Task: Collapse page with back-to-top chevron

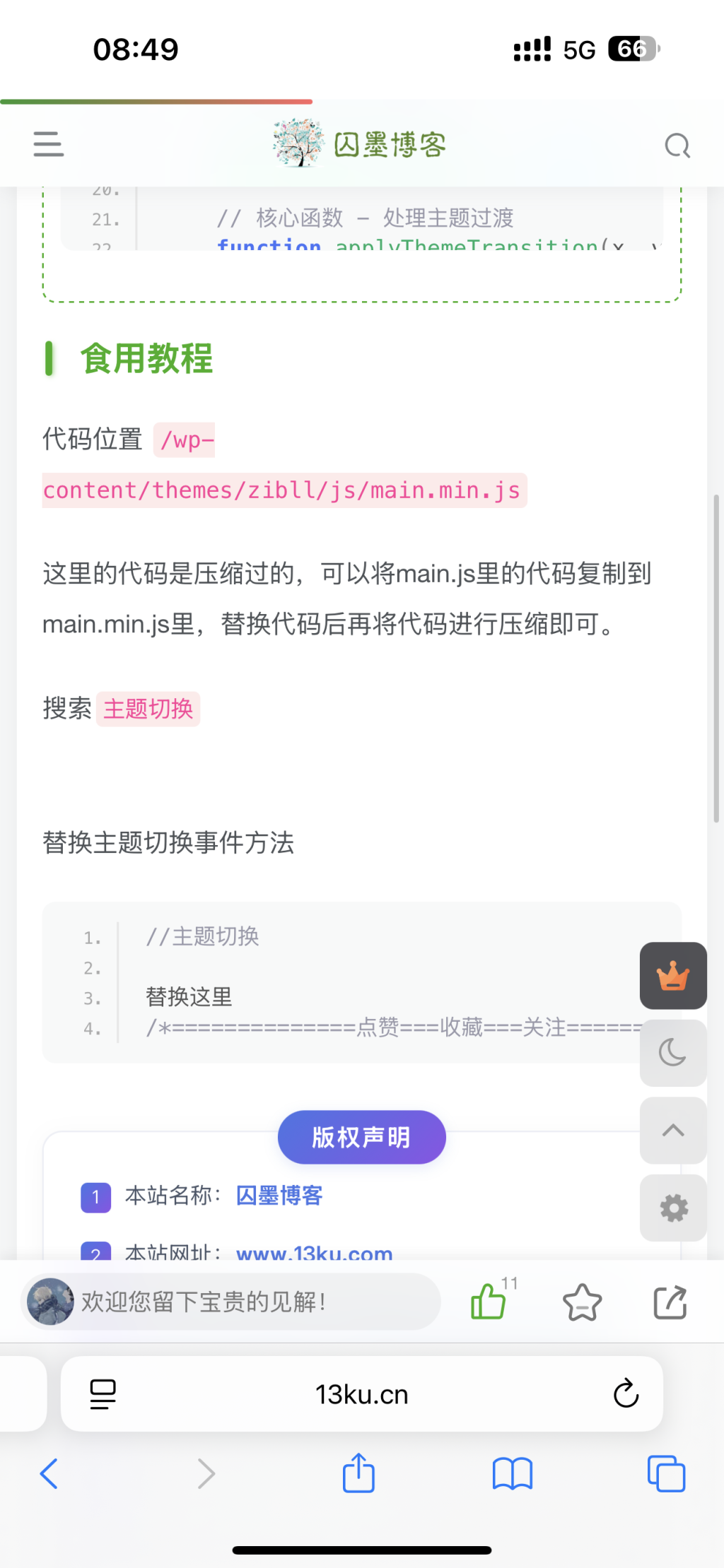Action: 672,1131
